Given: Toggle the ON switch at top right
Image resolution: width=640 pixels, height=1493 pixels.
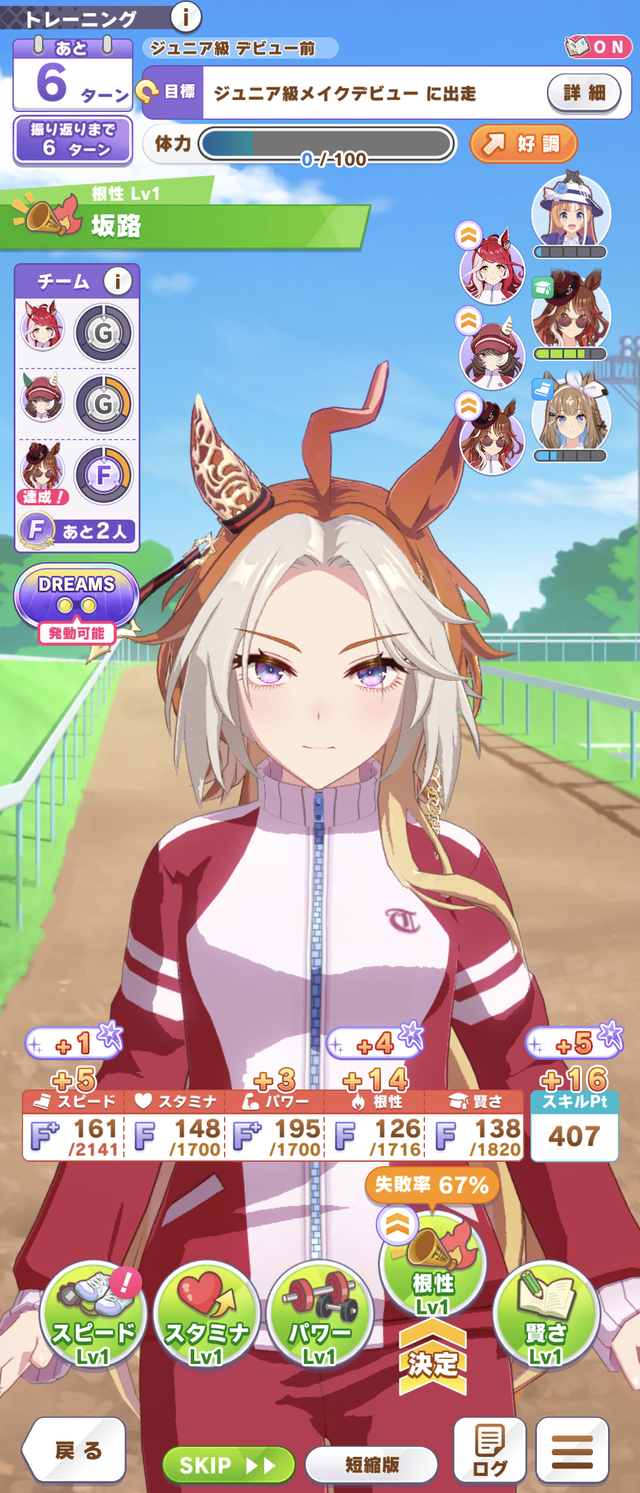Looking at the screenshot, I should tap(597, 47).
